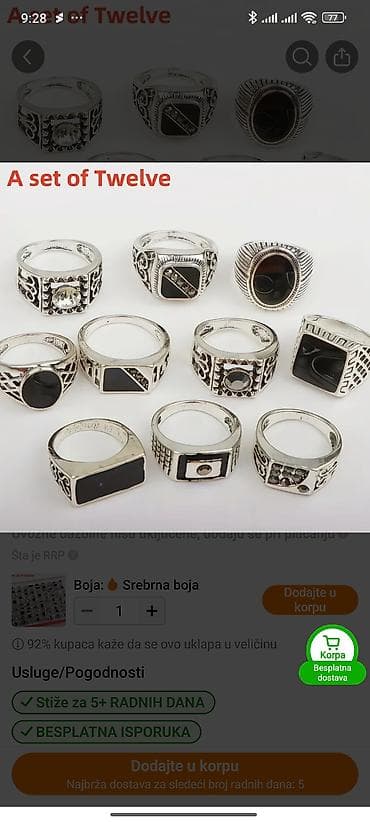The height and width of the screenshot is (822, 370).
Task: Increase quantity with the plus button
Action: click(x=151, y=611)
